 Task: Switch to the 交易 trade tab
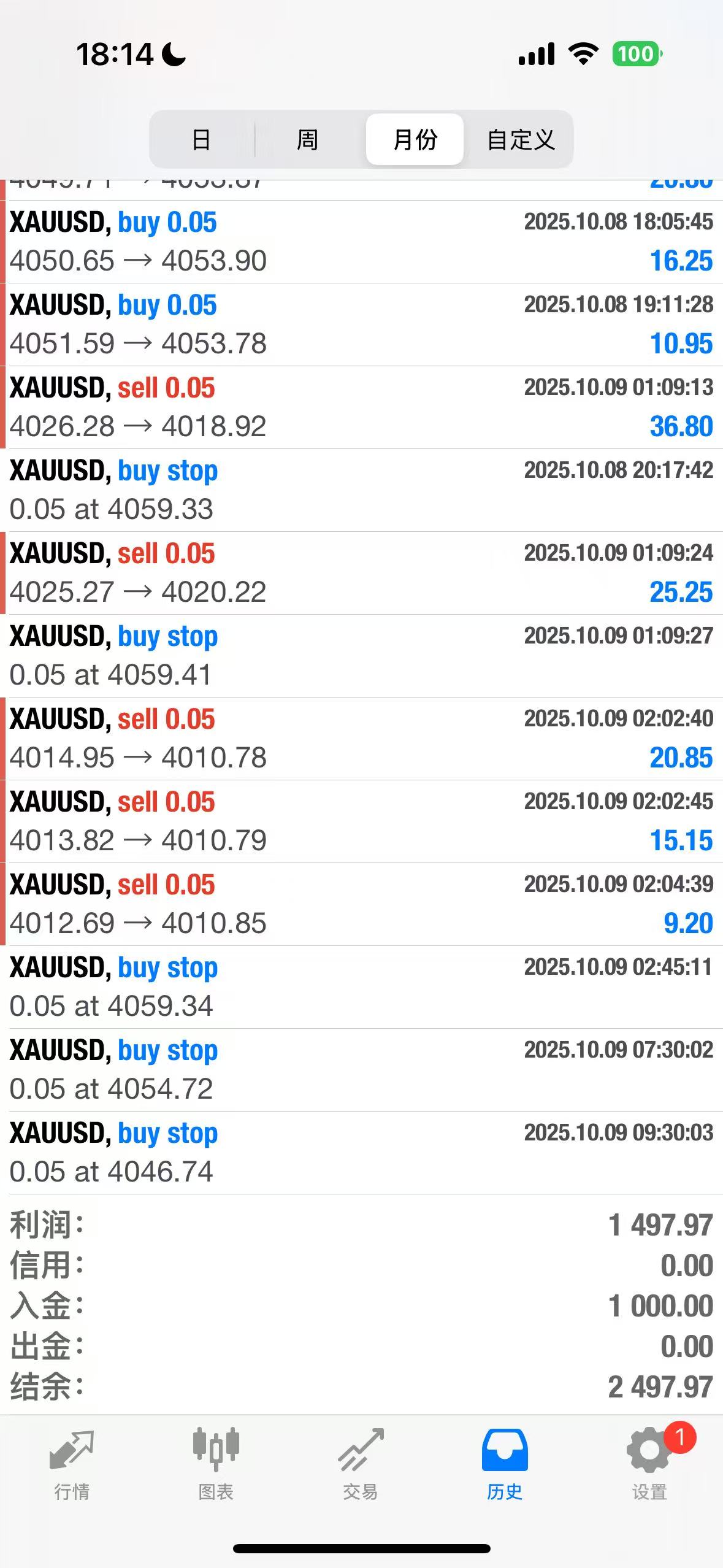coord(361,1463)
